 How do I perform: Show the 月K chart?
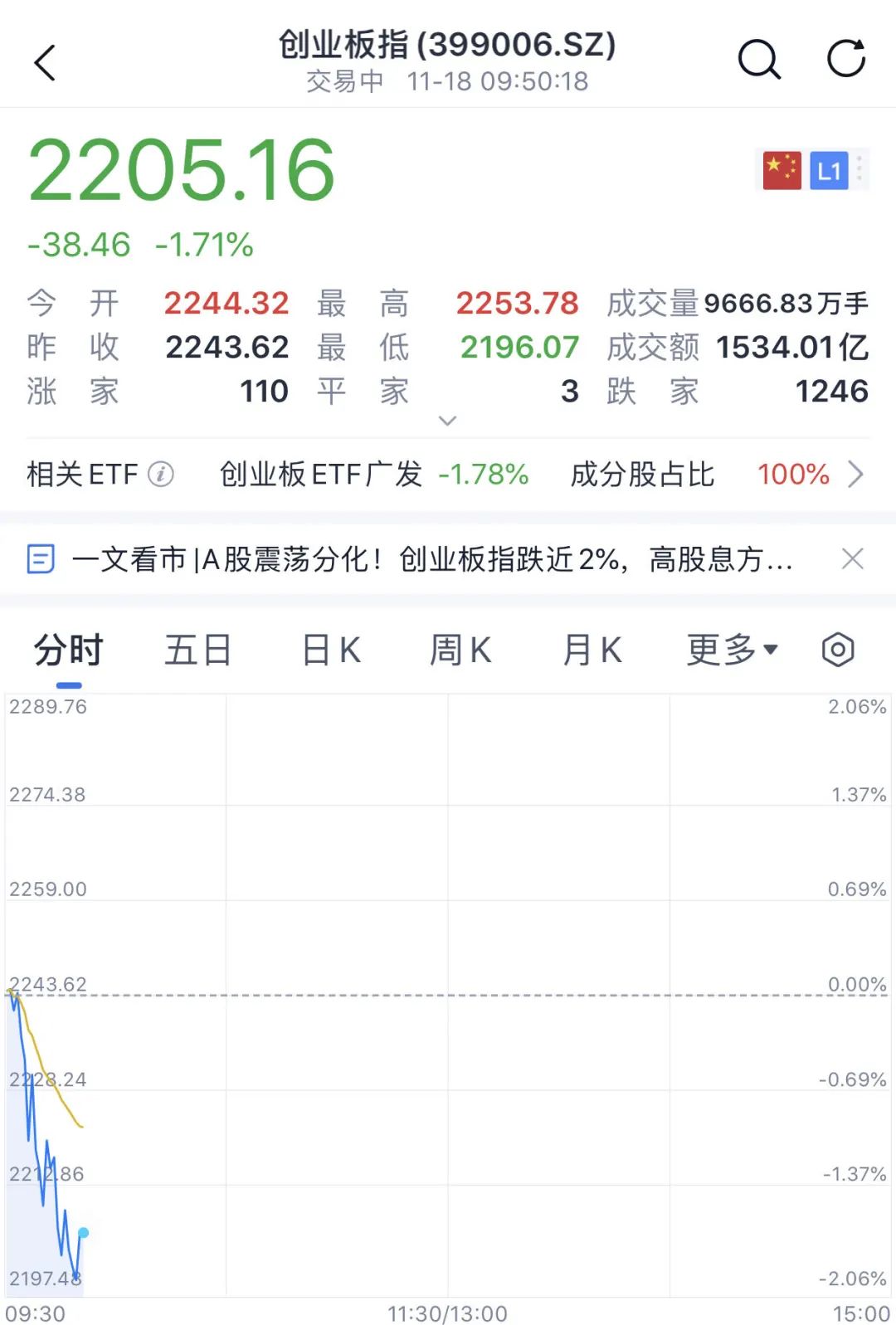point(592,650)
